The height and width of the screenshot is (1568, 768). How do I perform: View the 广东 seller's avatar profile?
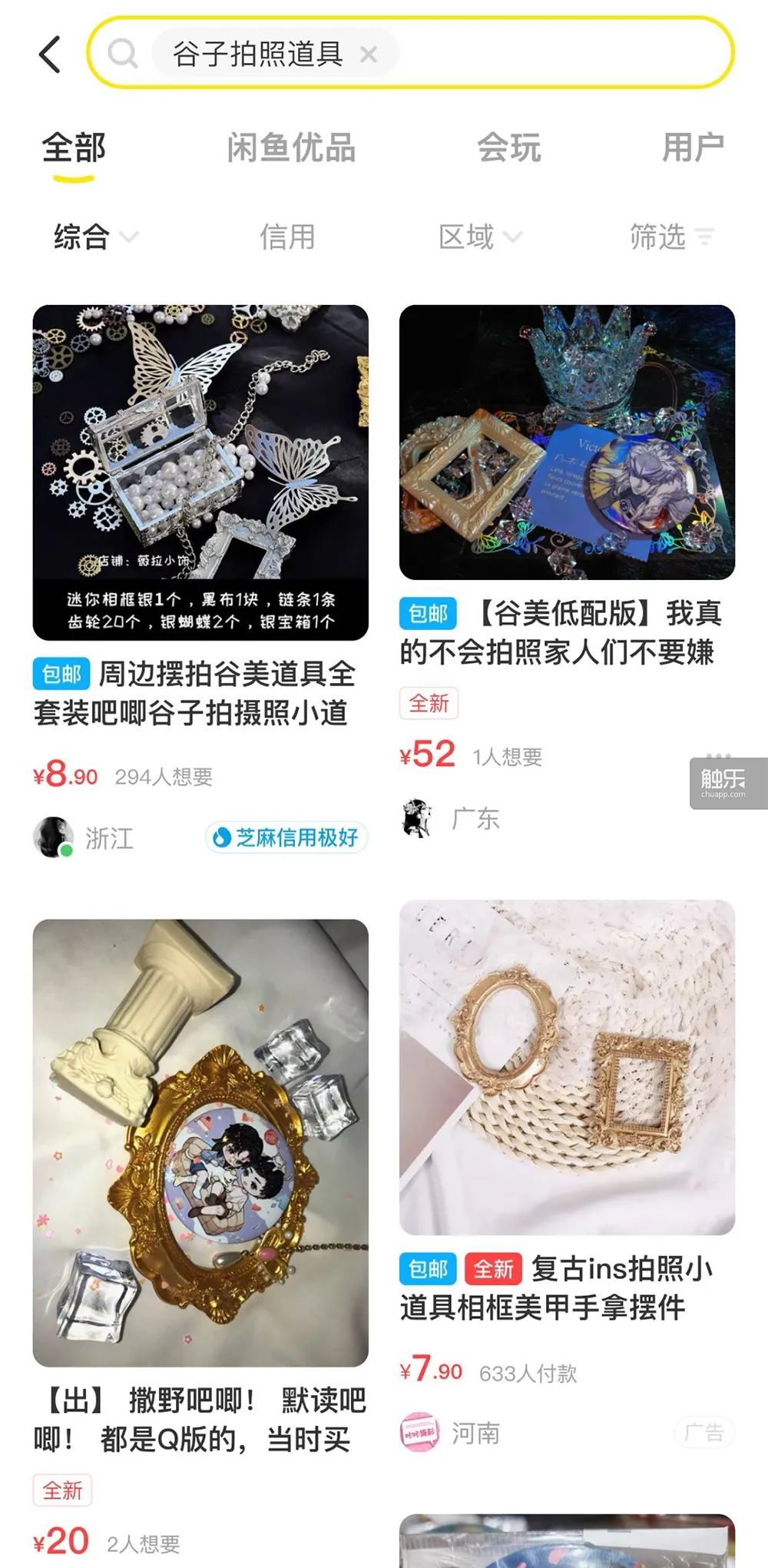pos(418,818)
